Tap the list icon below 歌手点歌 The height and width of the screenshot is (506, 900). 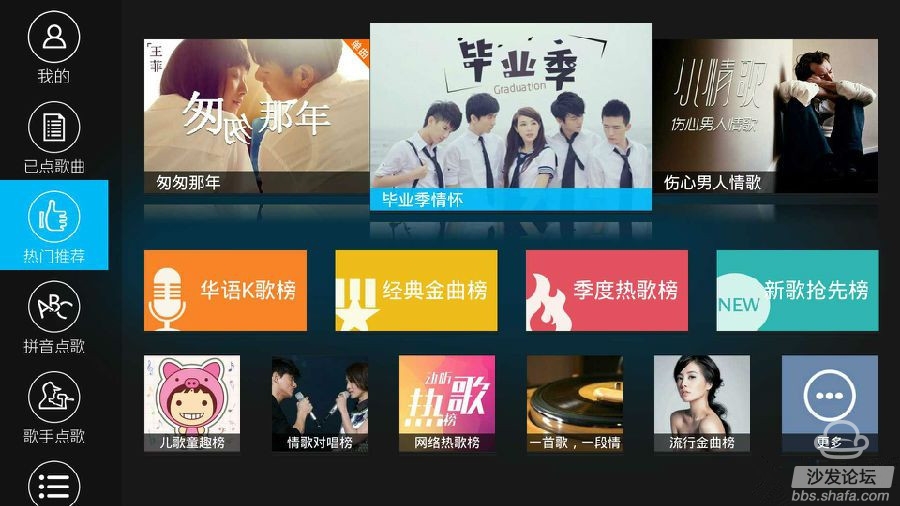pyautogui.click(x=54, y=486)
